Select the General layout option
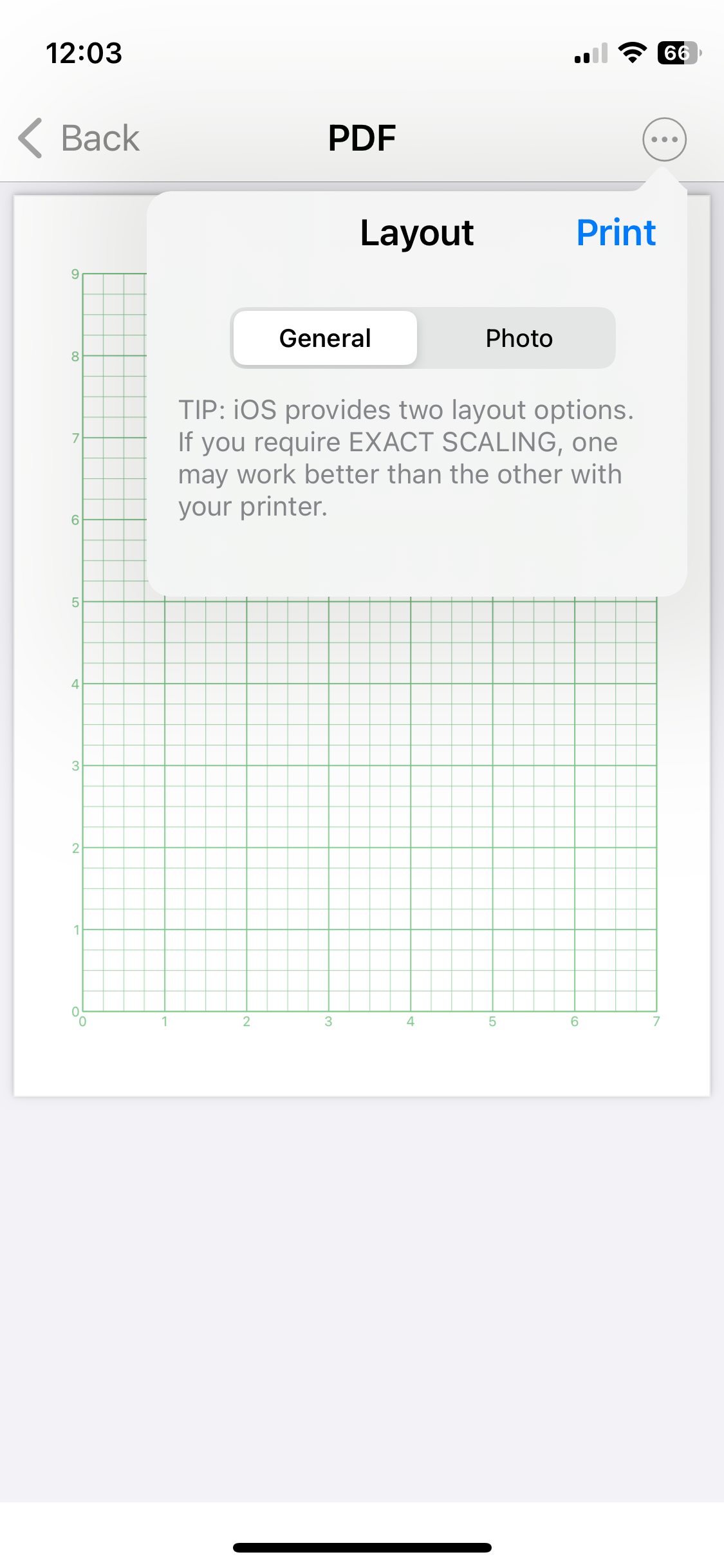The width and height of the screenshot is (724, 1568). pyautogui.click(x=325, y=338)
